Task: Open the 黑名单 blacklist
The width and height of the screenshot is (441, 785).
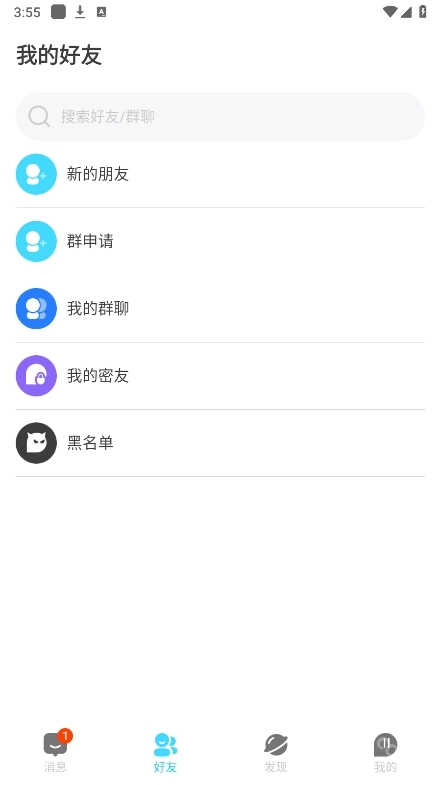Action: click(x=220, y=443)
